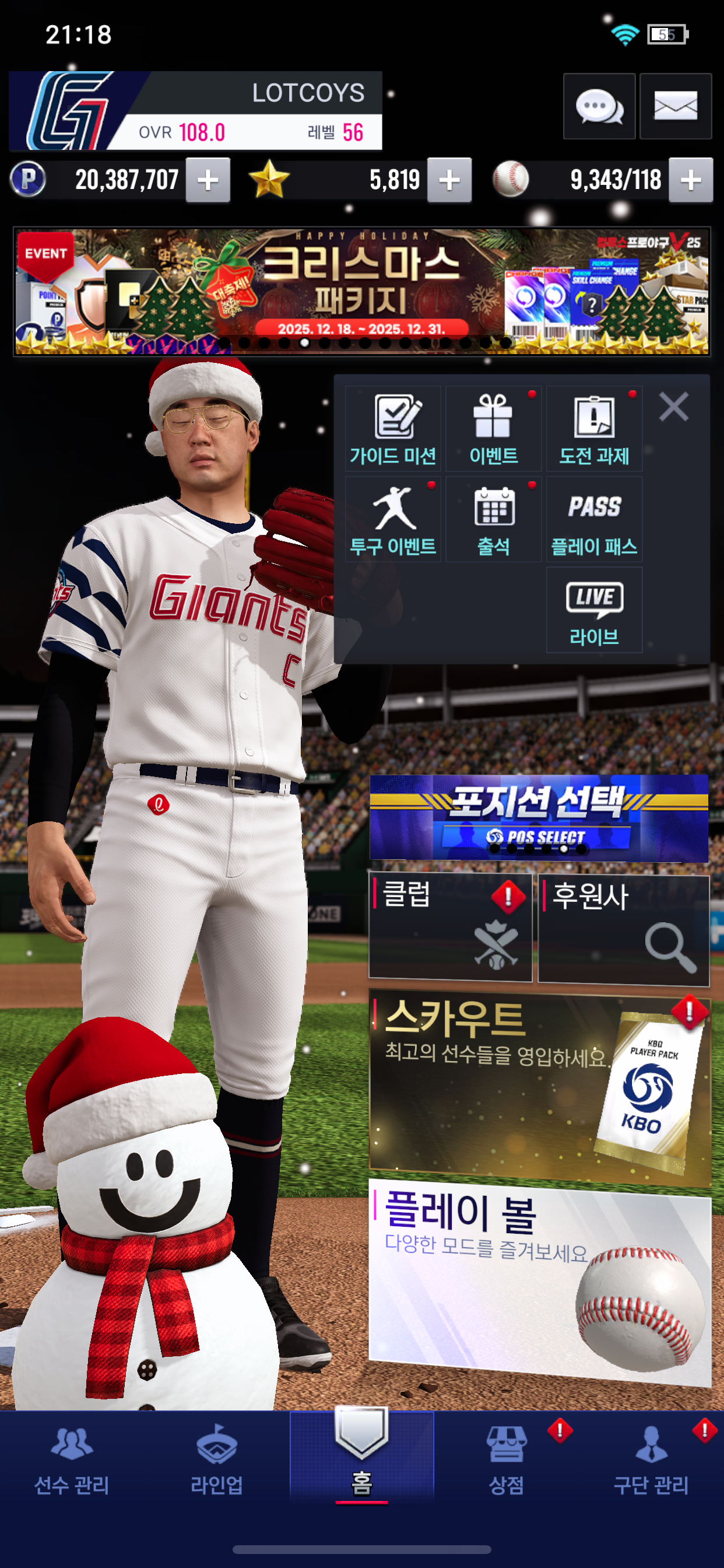This screenshot has width=724, height=1568.
Task: Add more baseballs with the plus button
Action: (690, 180)
